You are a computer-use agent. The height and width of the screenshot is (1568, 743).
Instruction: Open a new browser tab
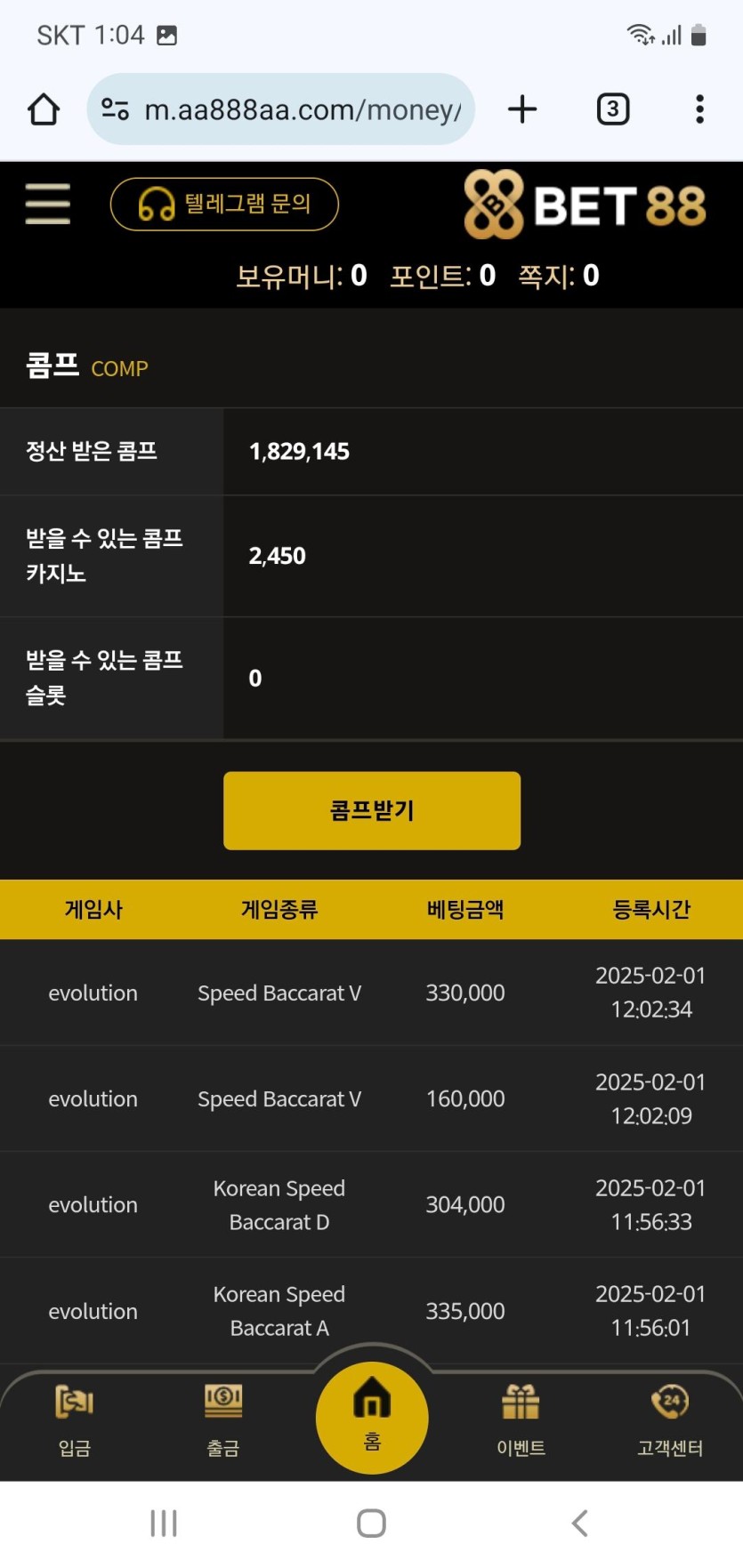(x=522, y=109)
